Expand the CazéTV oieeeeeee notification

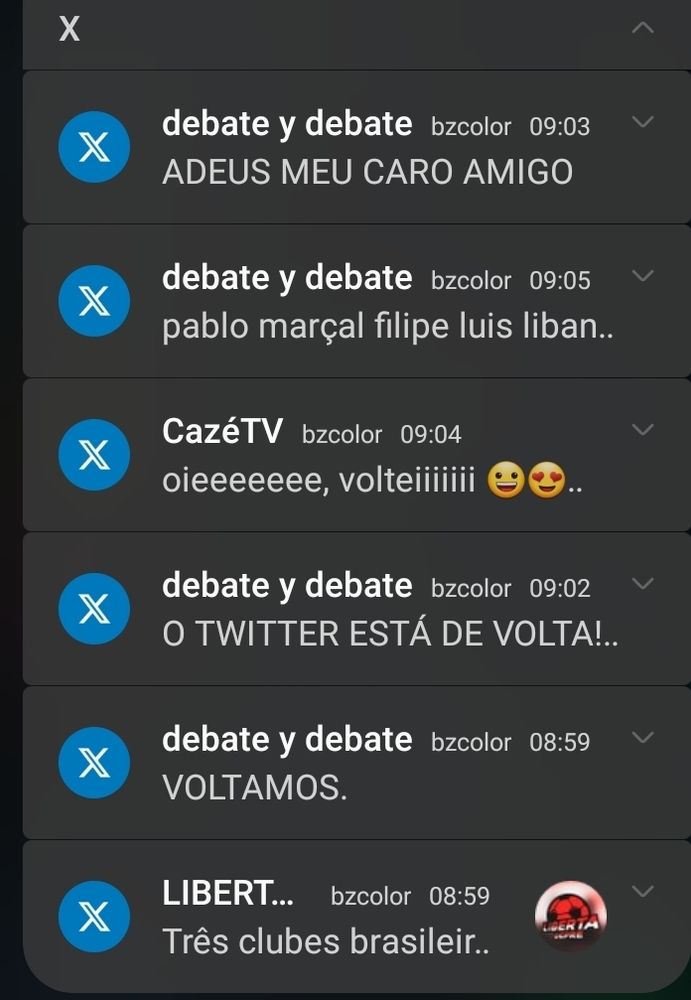pos(643,430)
